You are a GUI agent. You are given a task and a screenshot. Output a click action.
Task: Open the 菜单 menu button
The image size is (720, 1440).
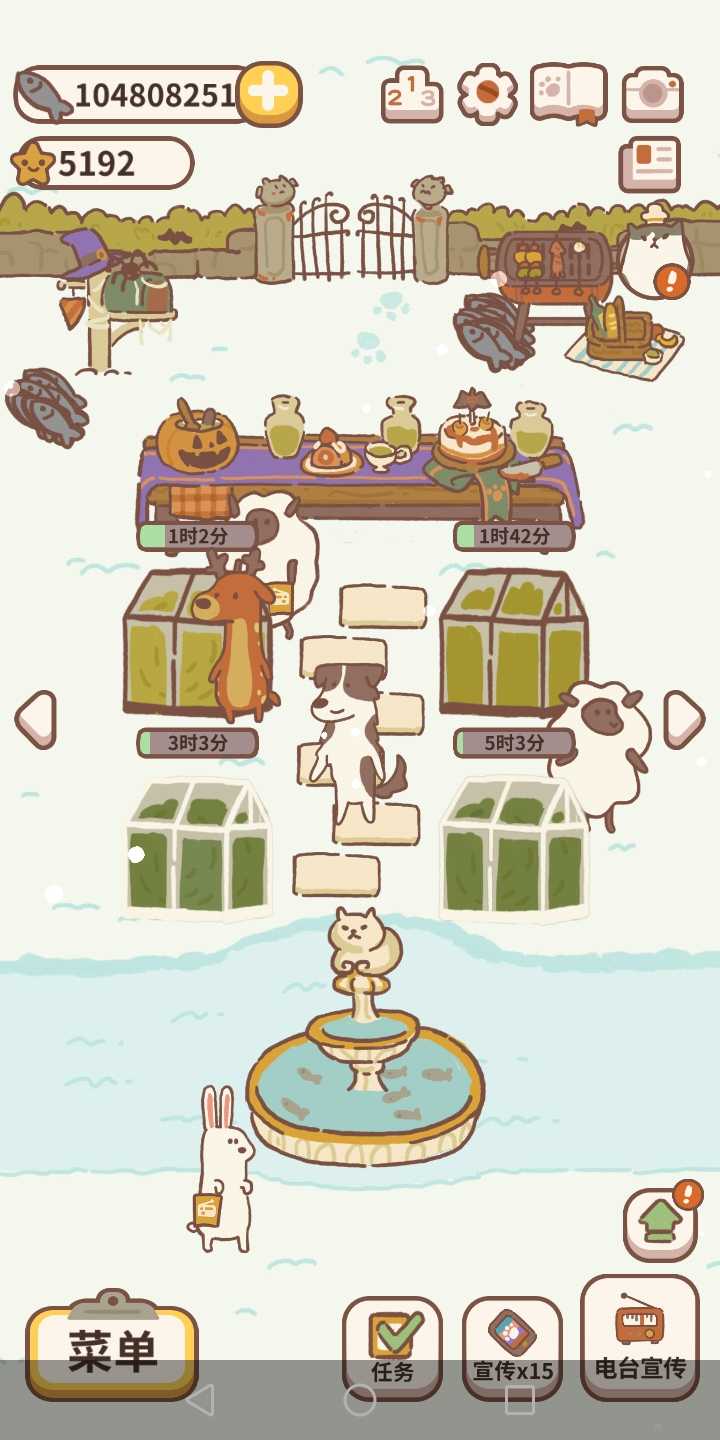tap(112, 1351)
